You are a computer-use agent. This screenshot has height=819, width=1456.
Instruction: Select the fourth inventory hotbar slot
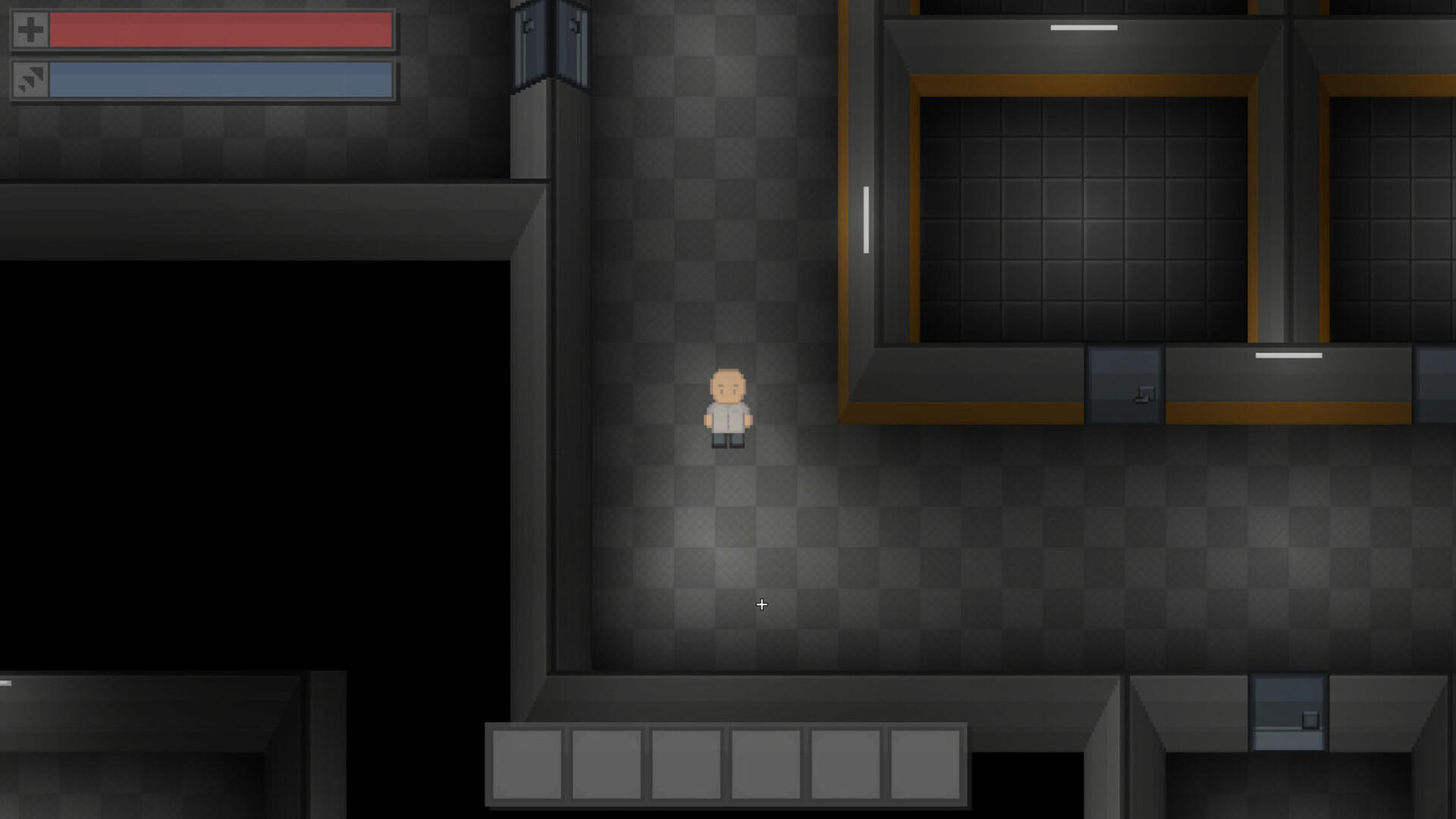pos(766,764)
